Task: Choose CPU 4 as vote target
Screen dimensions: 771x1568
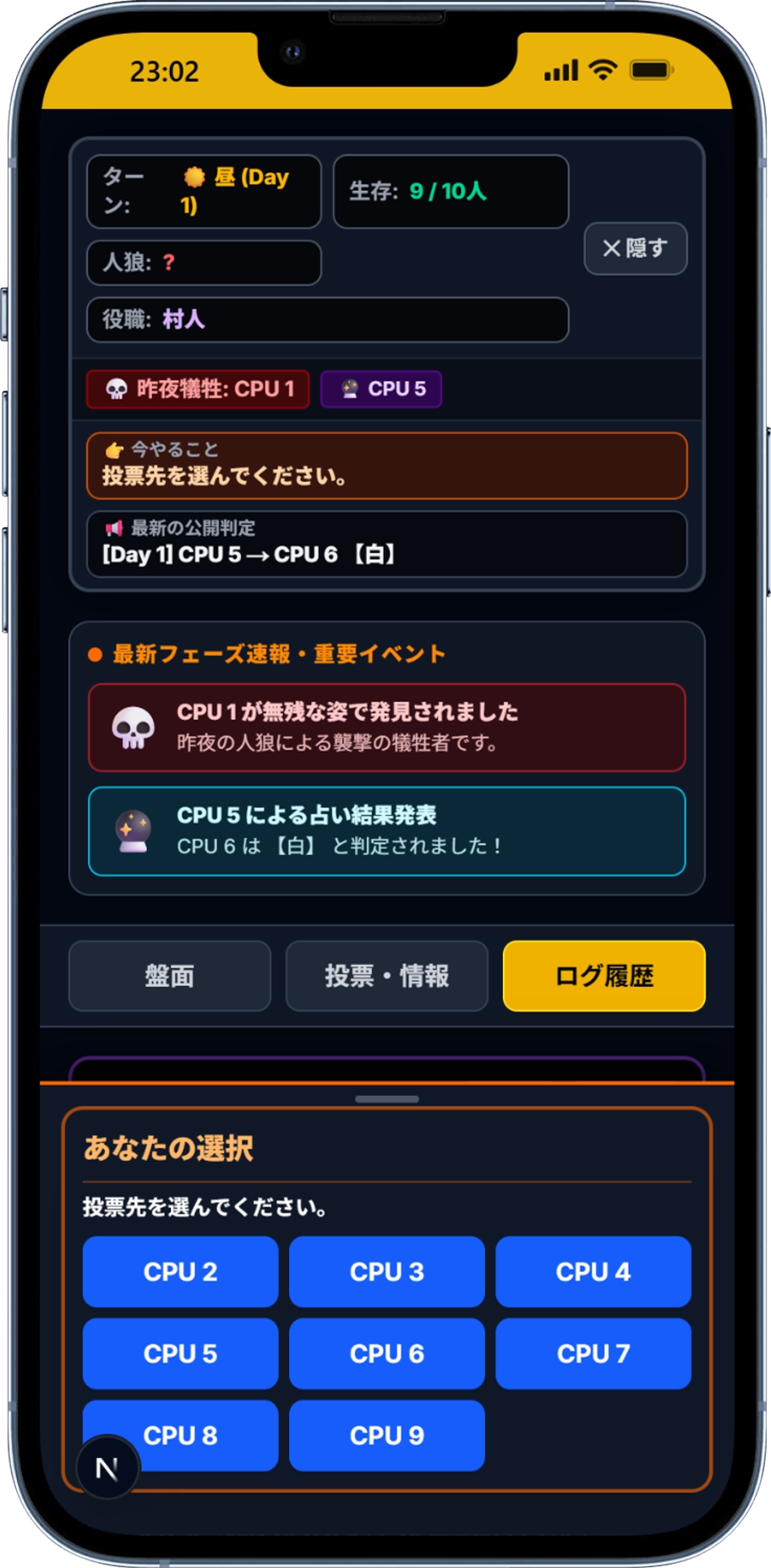Action: 593,1271
